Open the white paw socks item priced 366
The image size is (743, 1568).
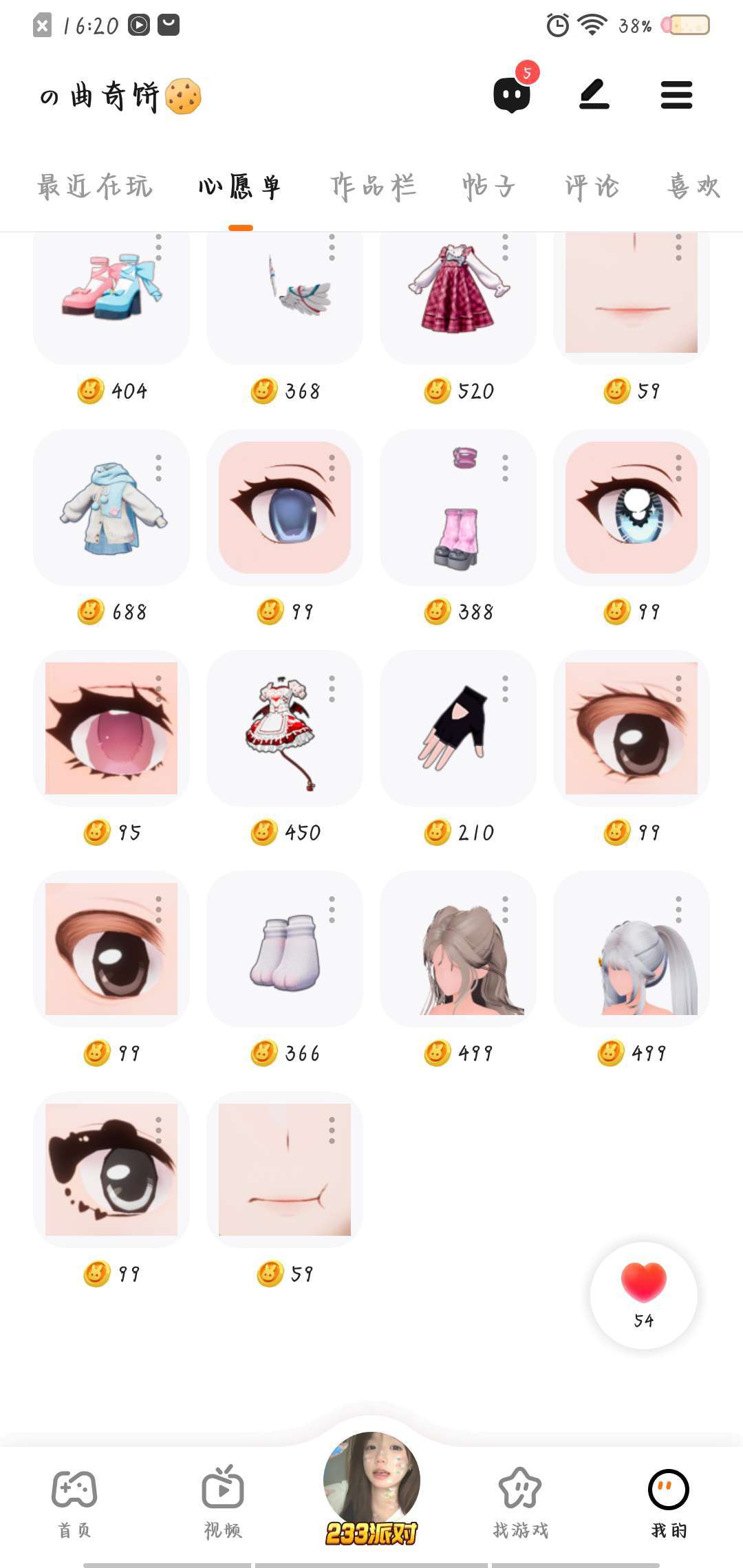[x=285, y=950]
